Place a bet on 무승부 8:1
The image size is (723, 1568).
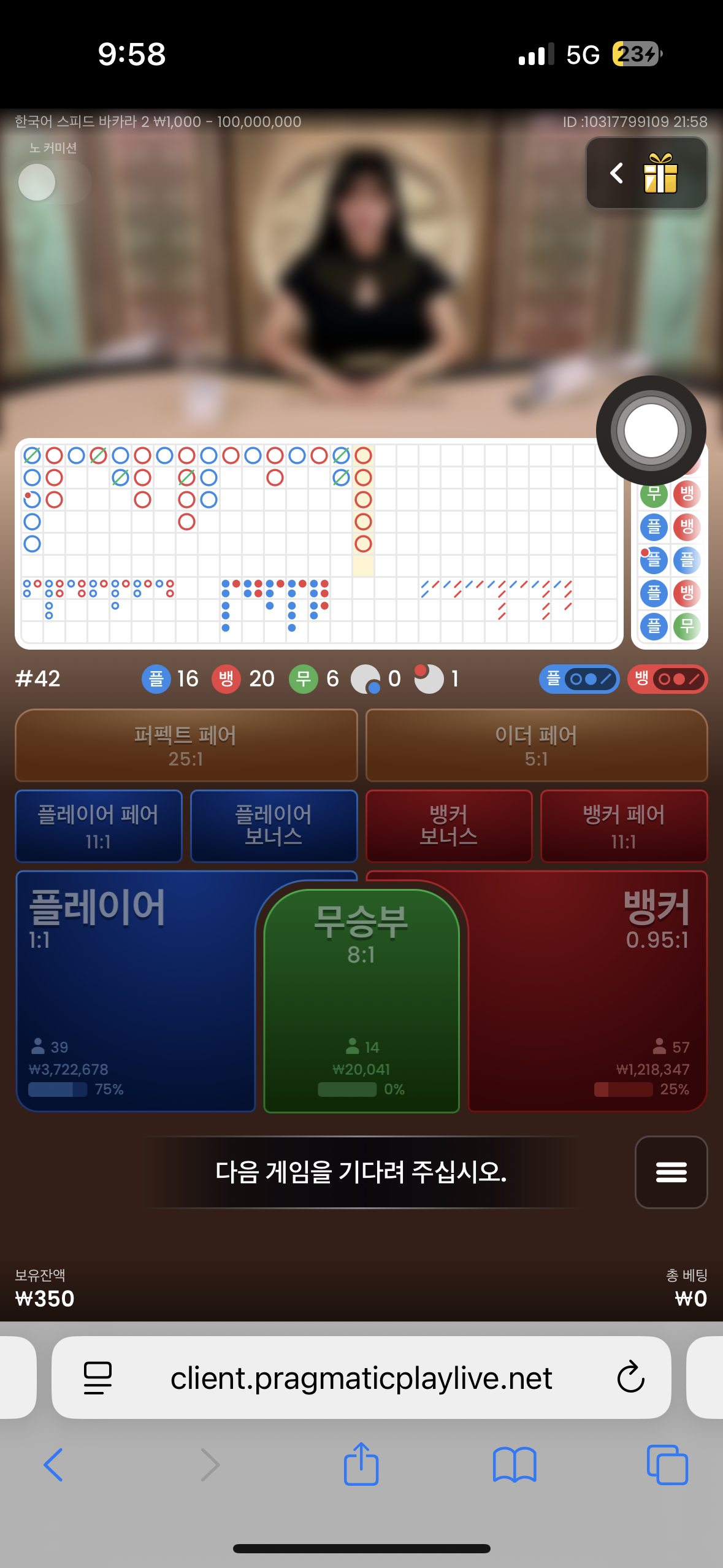click(361, 1001)
